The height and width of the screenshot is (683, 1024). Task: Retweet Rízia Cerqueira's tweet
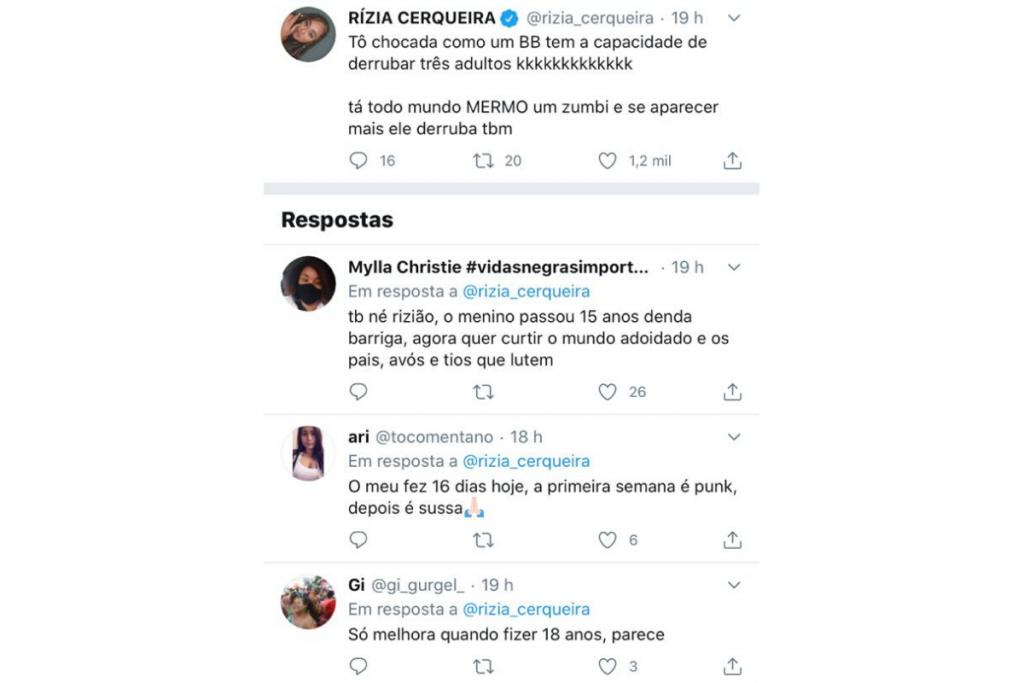[x=483, y=160]
